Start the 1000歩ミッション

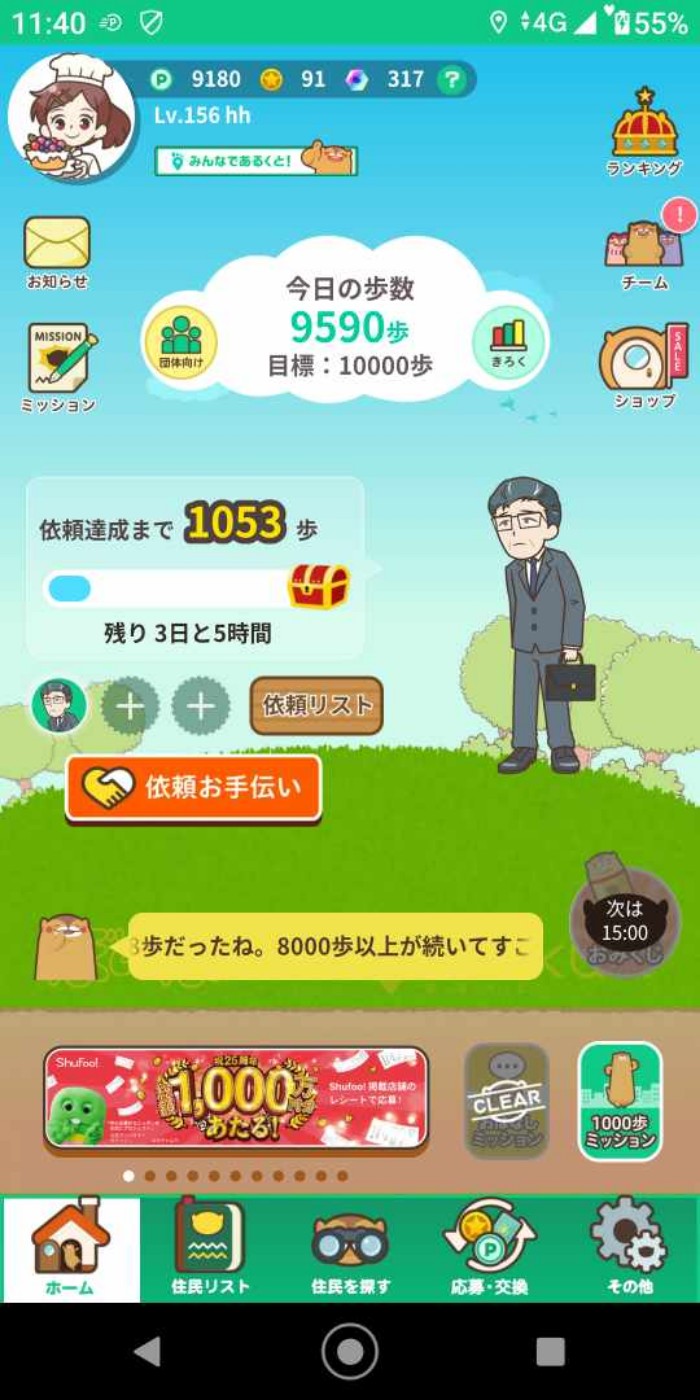(620, 1101)
